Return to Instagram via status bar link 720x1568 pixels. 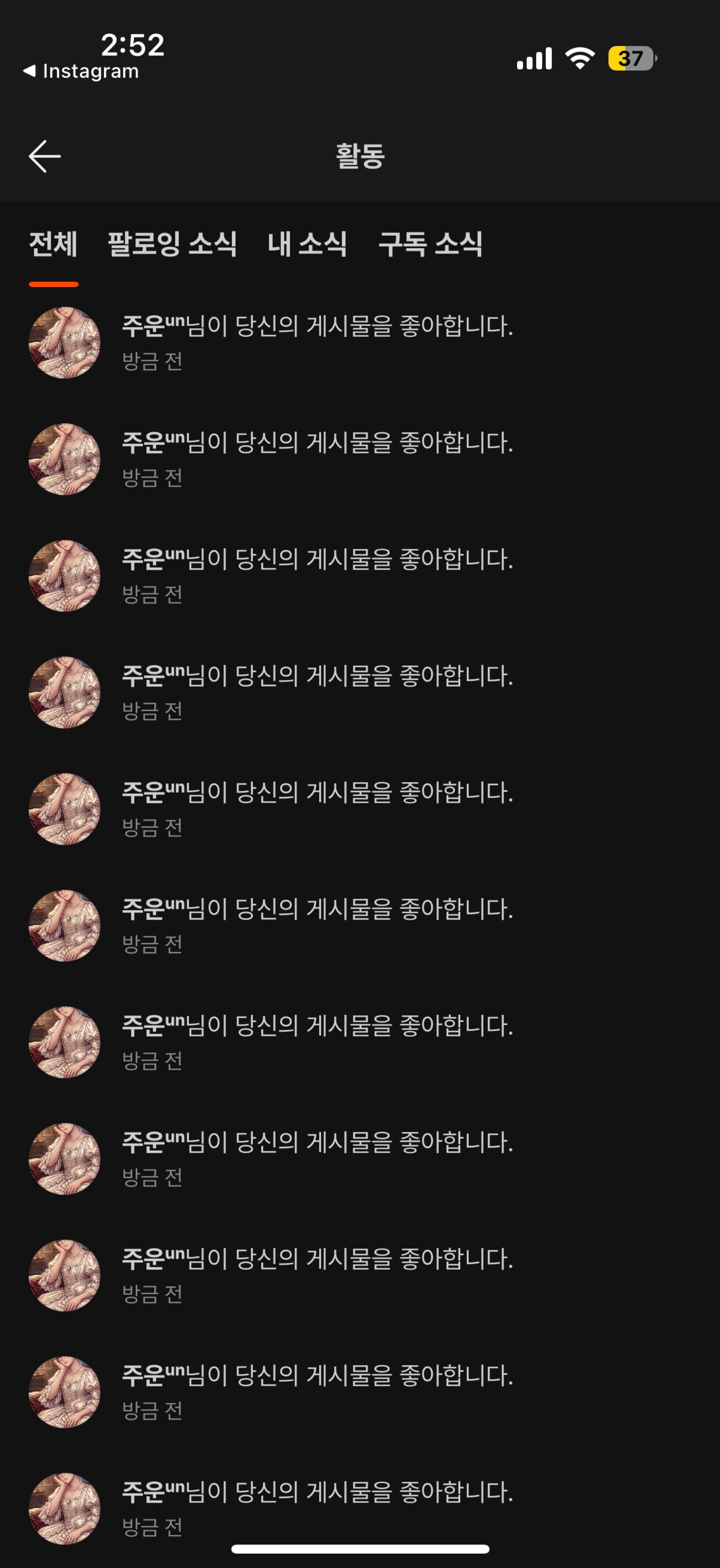click(x=82, y=71)
